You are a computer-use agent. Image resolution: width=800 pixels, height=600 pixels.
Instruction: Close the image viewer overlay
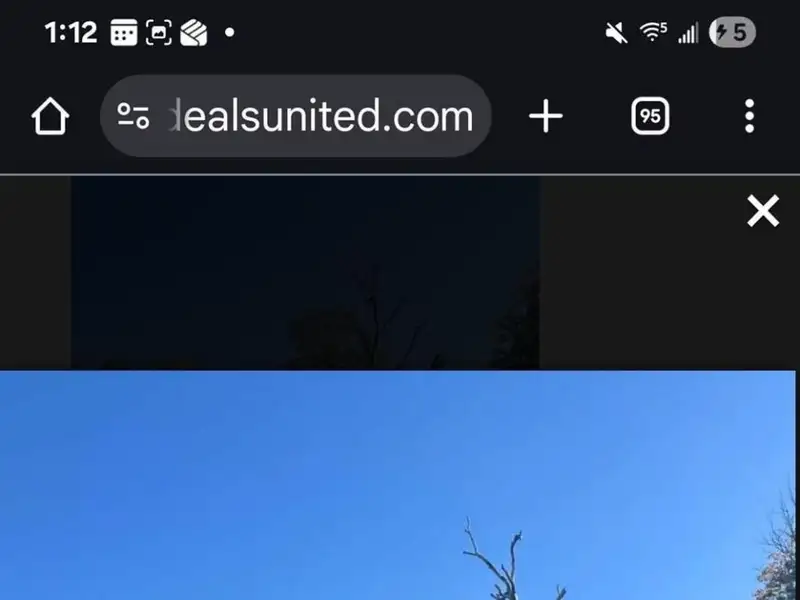click(763, 211)
